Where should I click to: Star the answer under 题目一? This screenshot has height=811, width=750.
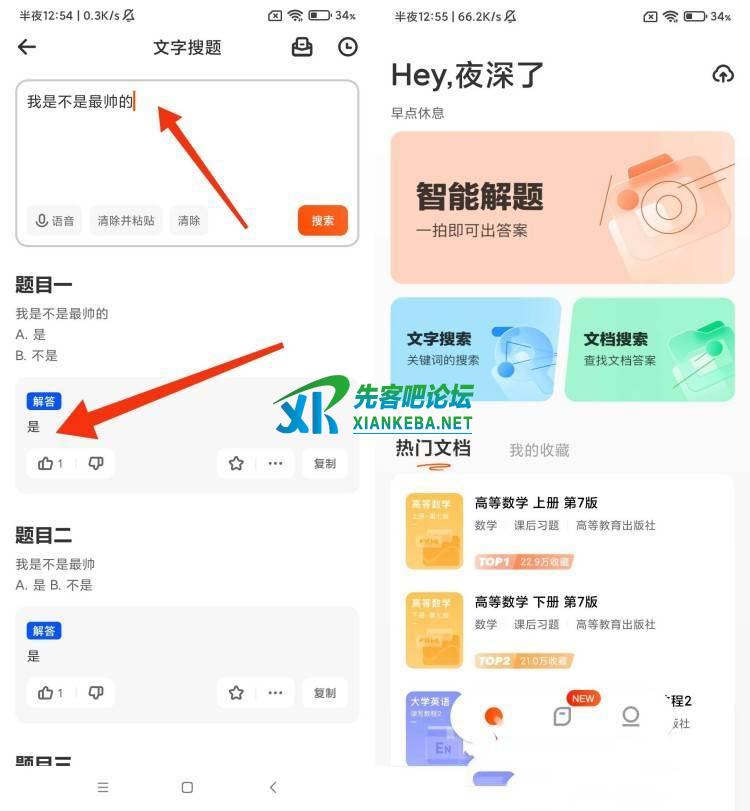[236, 463]
